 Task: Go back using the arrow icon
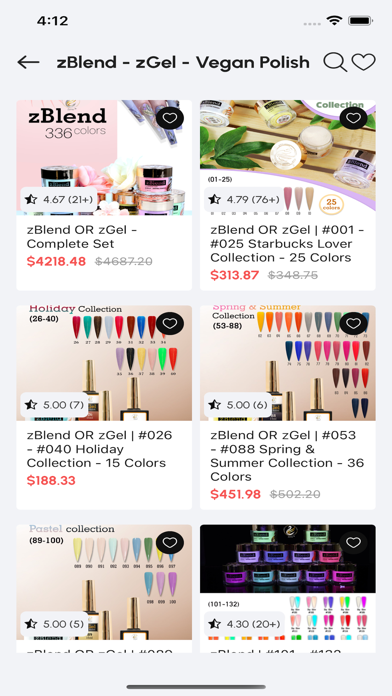pos(28,63)
